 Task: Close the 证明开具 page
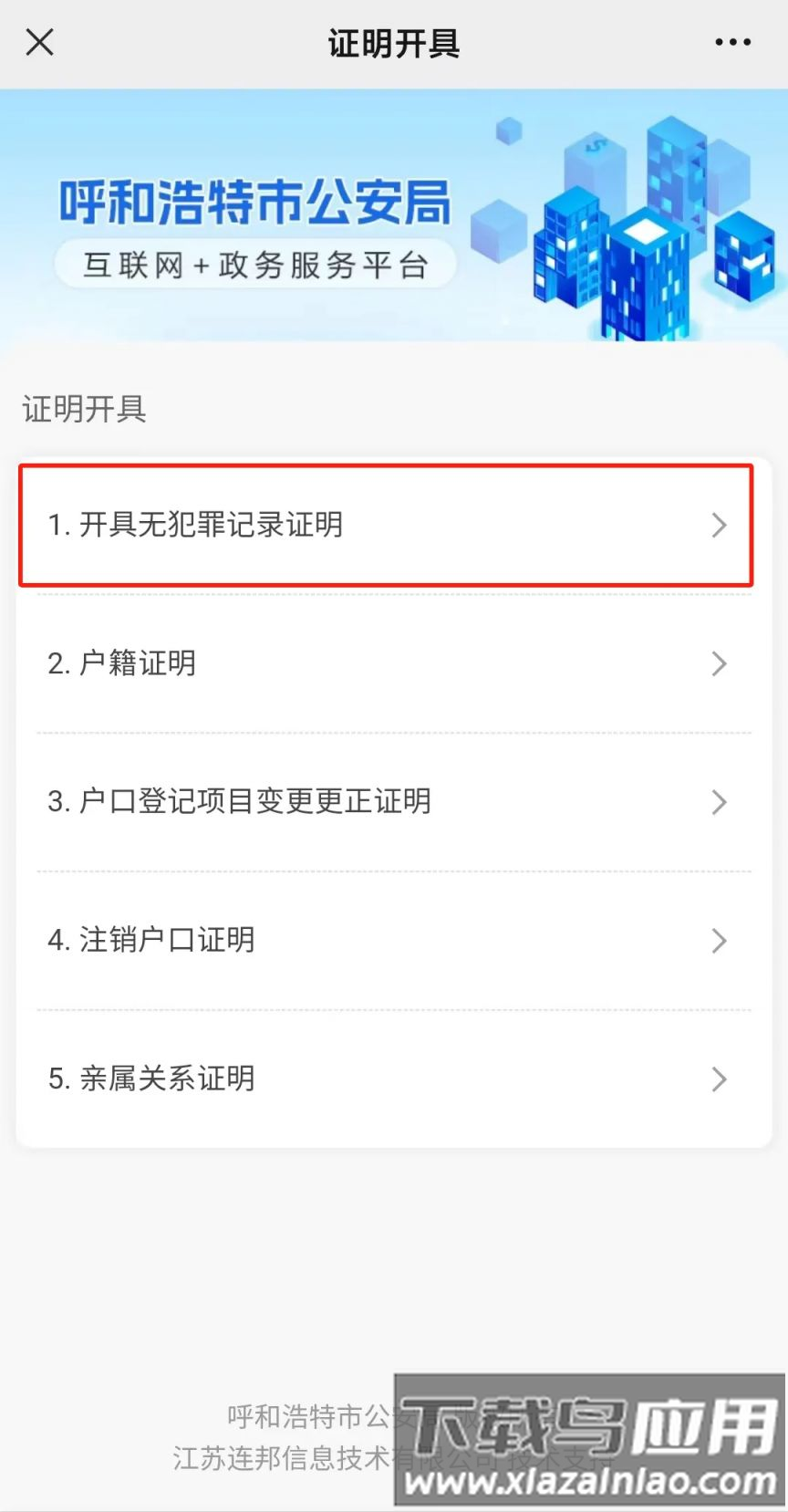click(40, 42)
